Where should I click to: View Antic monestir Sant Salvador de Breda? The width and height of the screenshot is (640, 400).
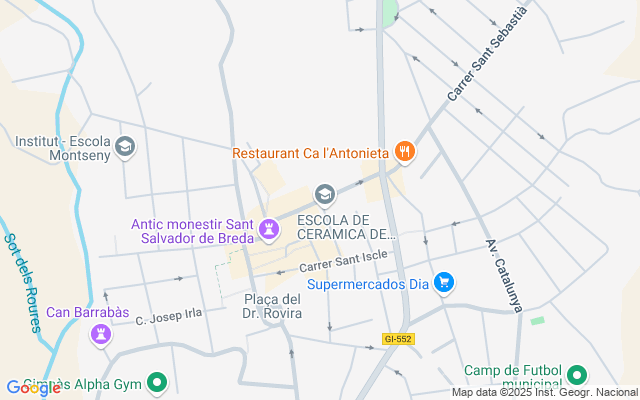(268, 230)
